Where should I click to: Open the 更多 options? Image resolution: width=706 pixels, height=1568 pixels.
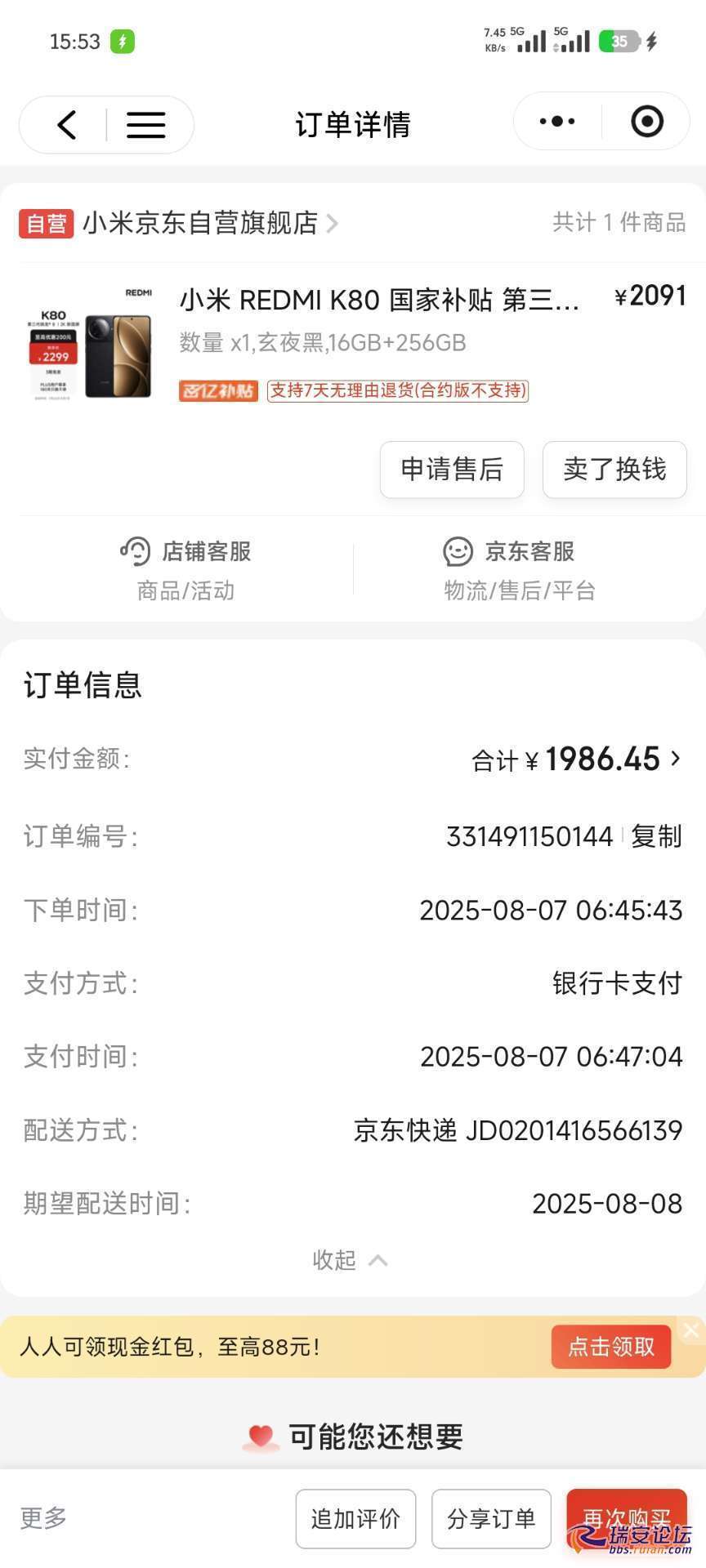click(x=43, y=1518)
